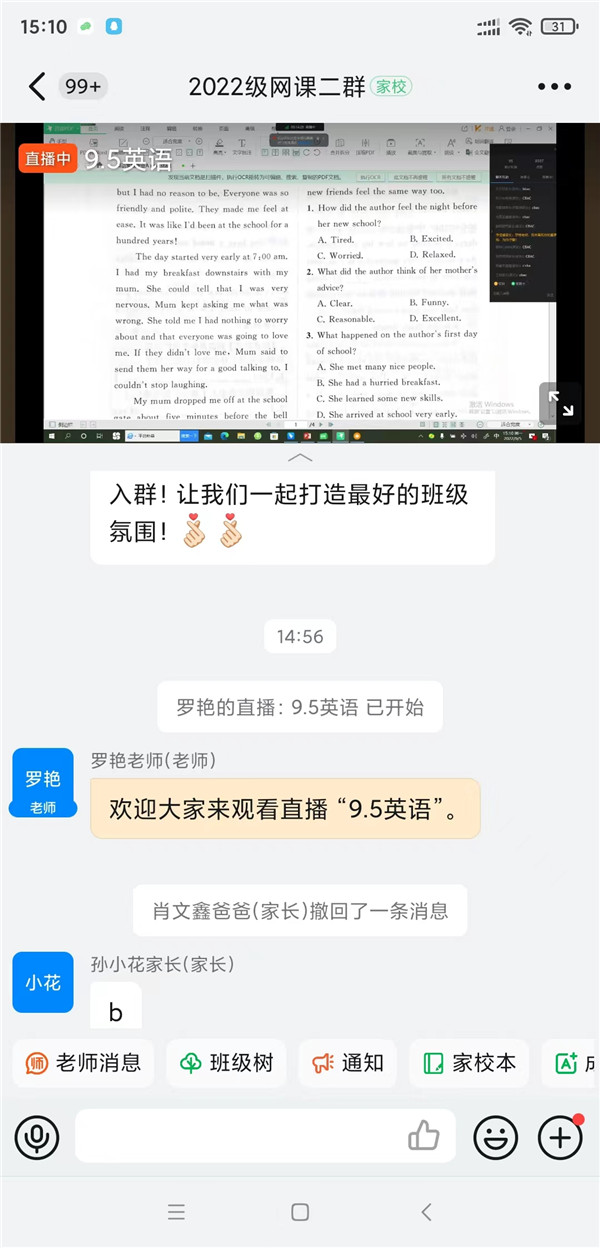This screenshot has width=600, height=1248.
Task: Open the three-dot group menu
Action: [x=554, y=87]
